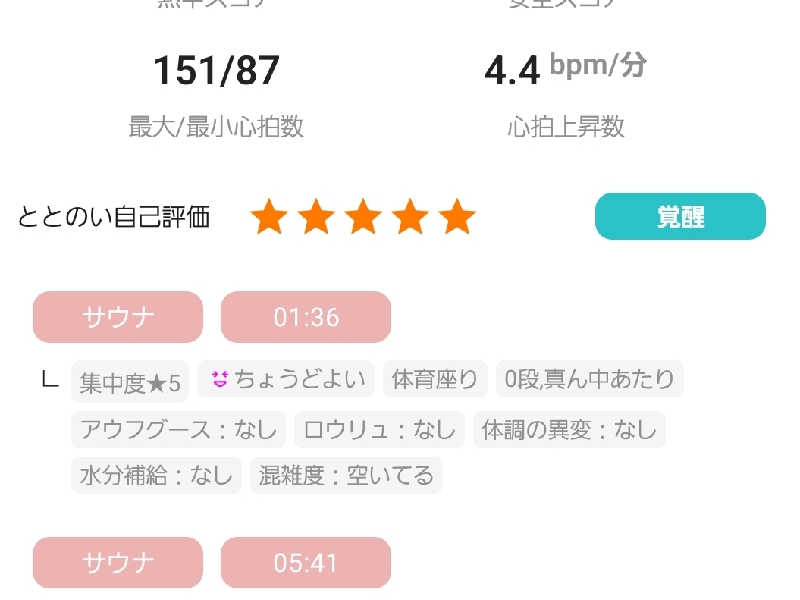Screen dimensions: 800x600
Task: Tap the 01:36 time chip
Action: point(305,317)
